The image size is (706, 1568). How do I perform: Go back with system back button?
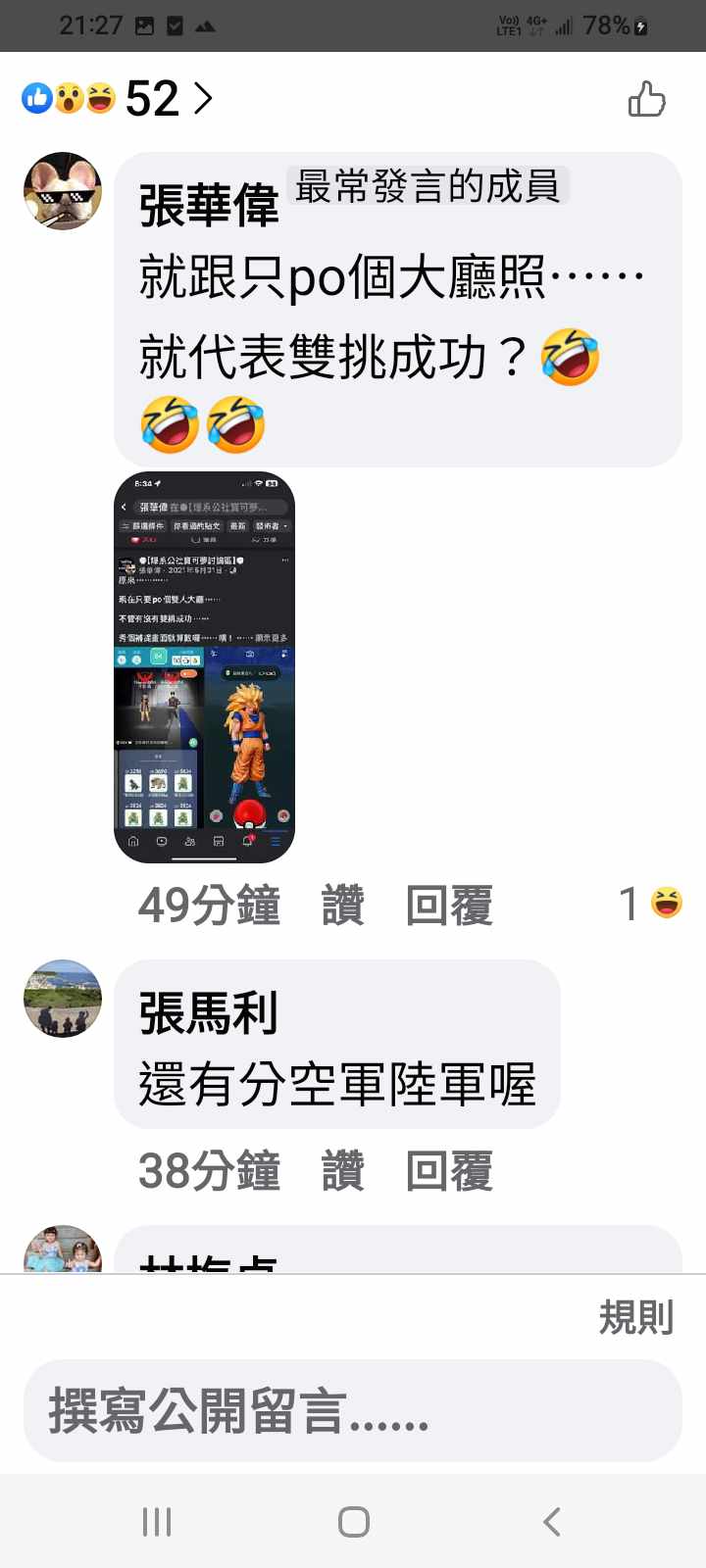point(552,1522)
